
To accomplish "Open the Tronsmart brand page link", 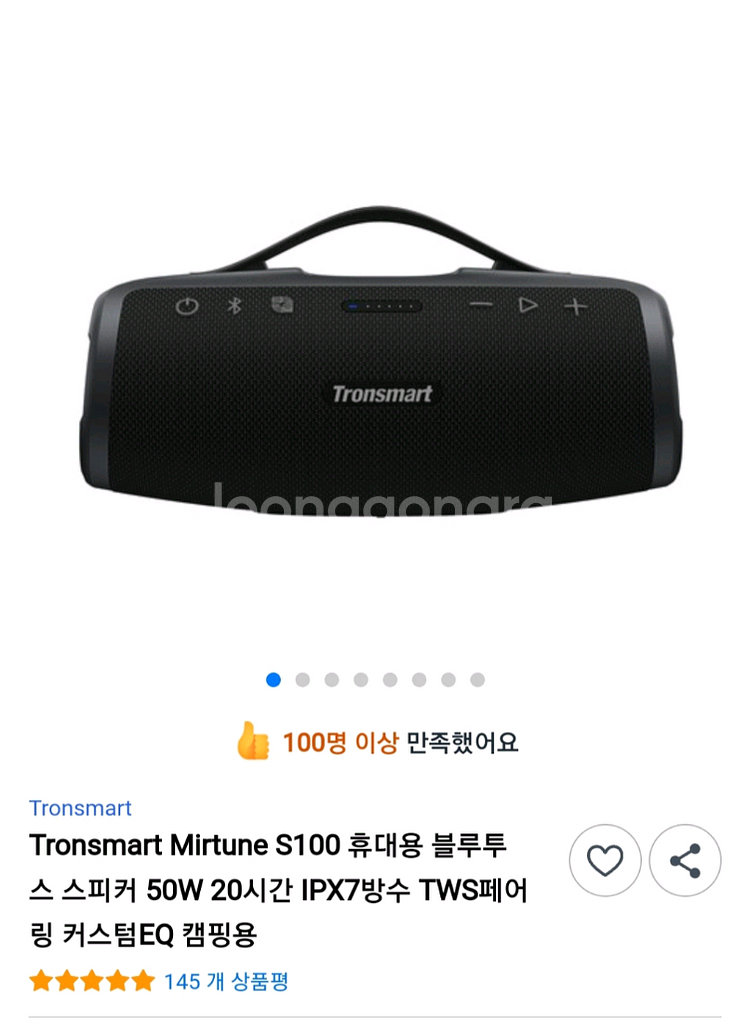I will tap(81, 808).
